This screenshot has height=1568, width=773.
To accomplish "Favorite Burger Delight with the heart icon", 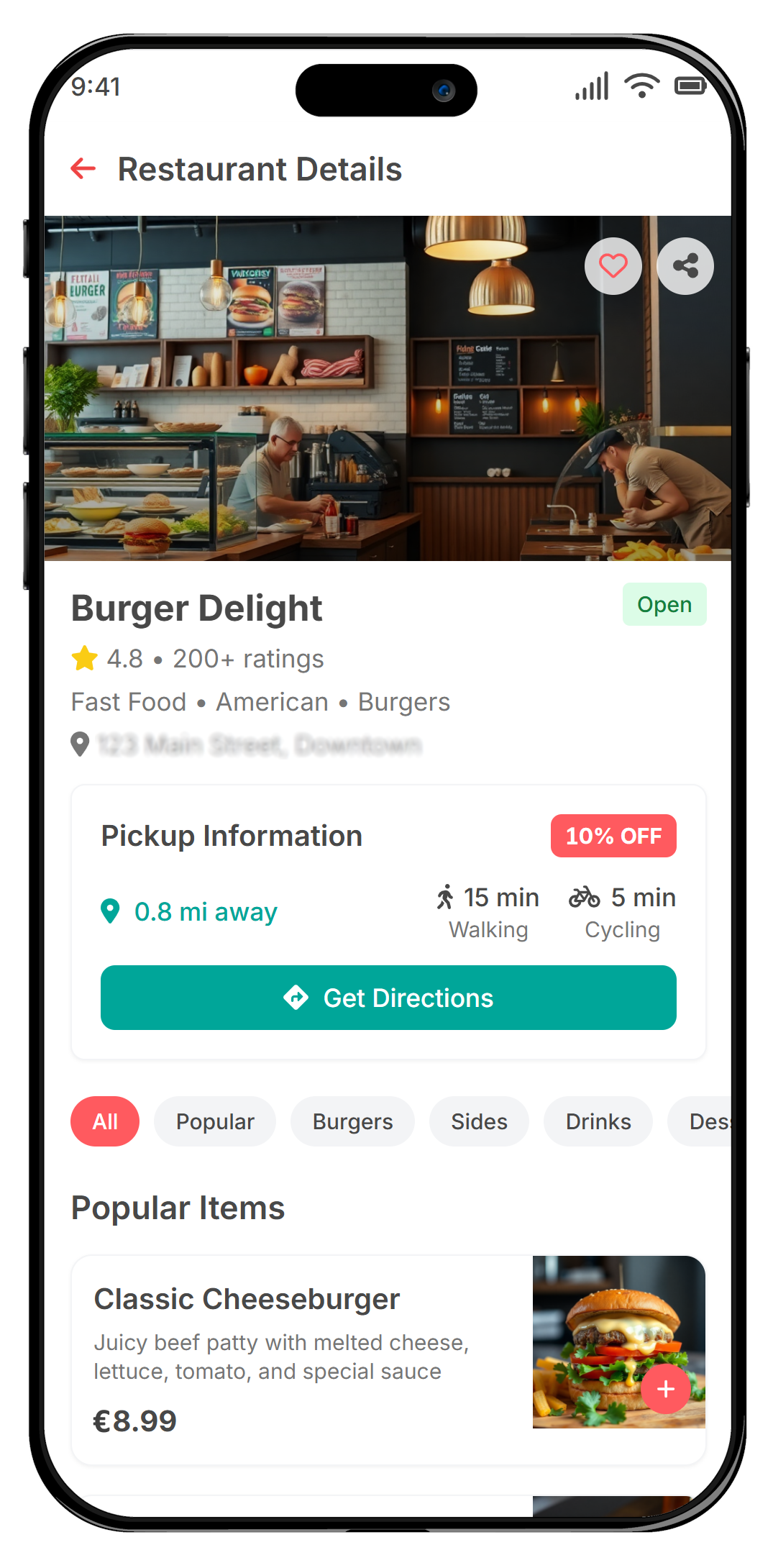I will pos(613,266).
